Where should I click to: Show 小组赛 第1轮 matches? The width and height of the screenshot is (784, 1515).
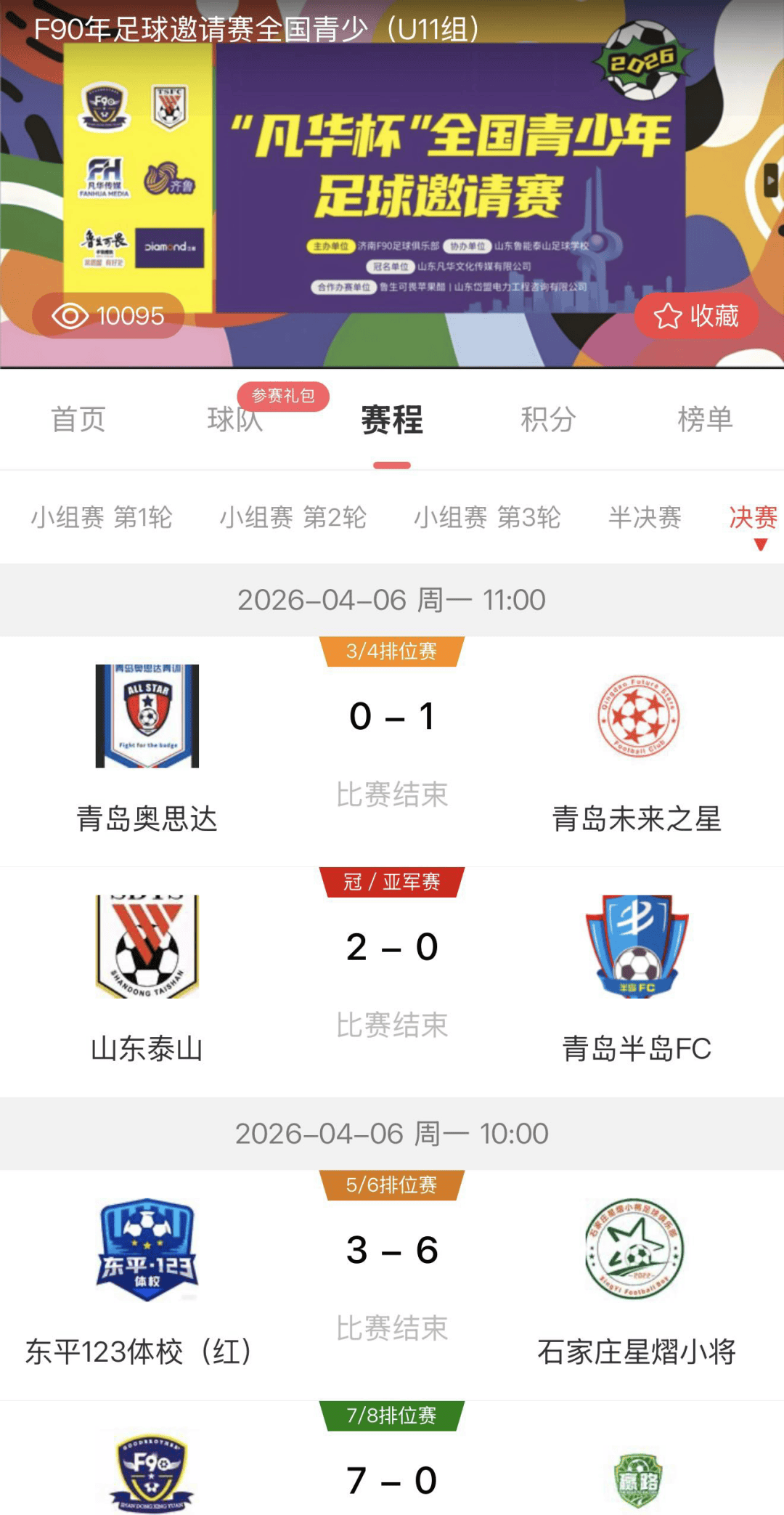102,517
